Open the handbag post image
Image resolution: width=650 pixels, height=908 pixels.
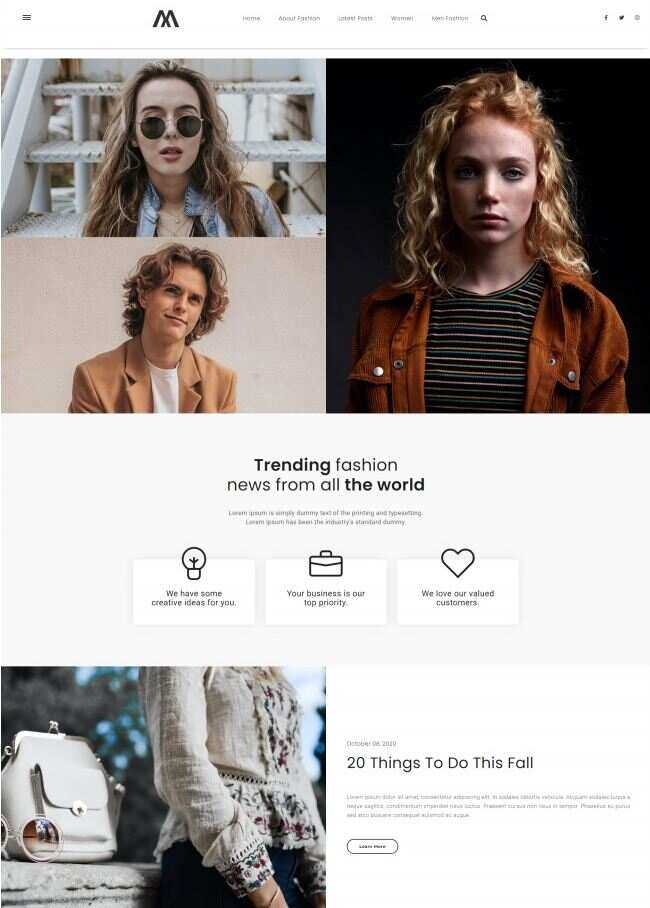[x=163, y=787]
